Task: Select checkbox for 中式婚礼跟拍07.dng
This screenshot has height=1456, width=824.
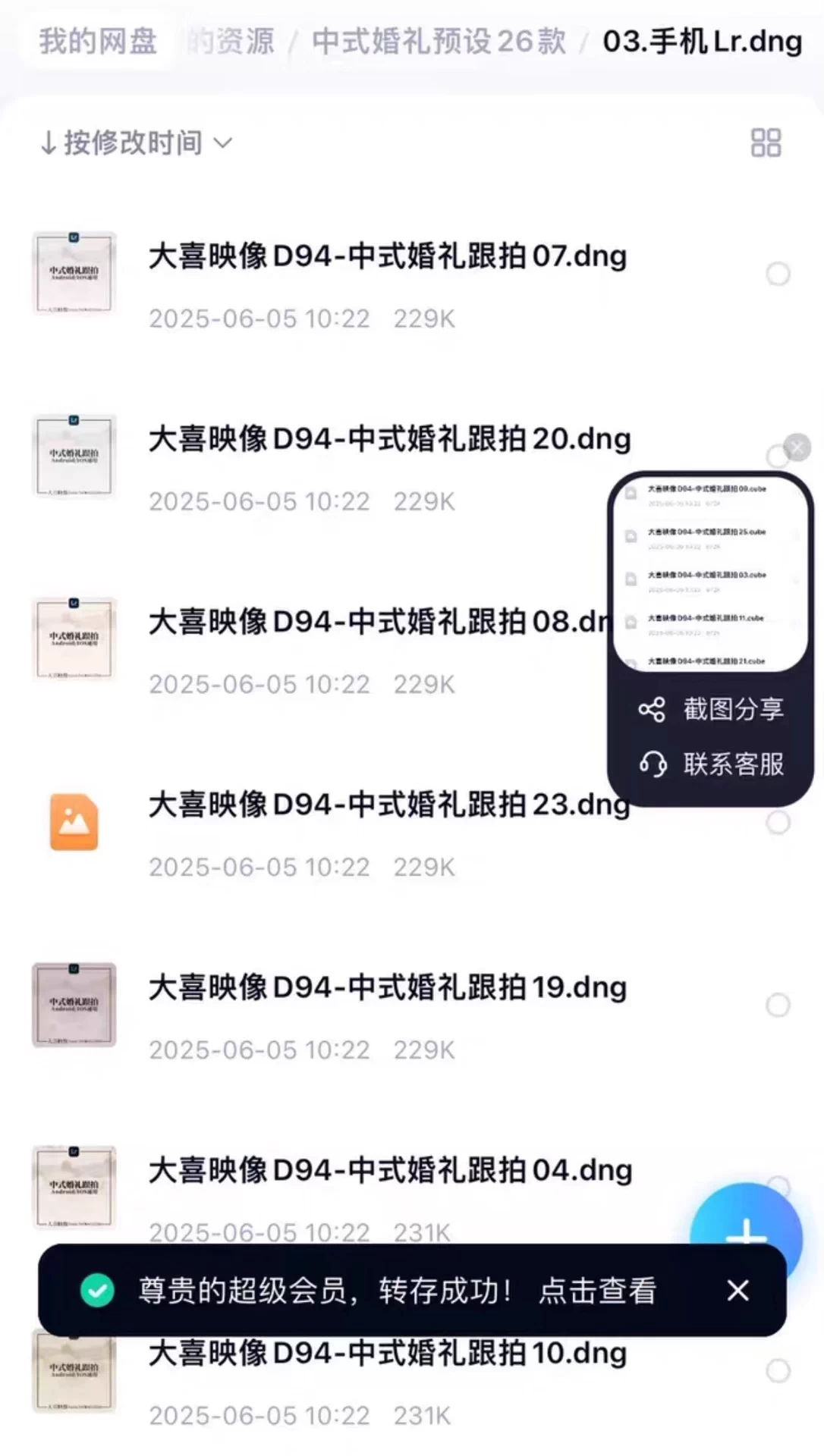Action: click(778, 274)
